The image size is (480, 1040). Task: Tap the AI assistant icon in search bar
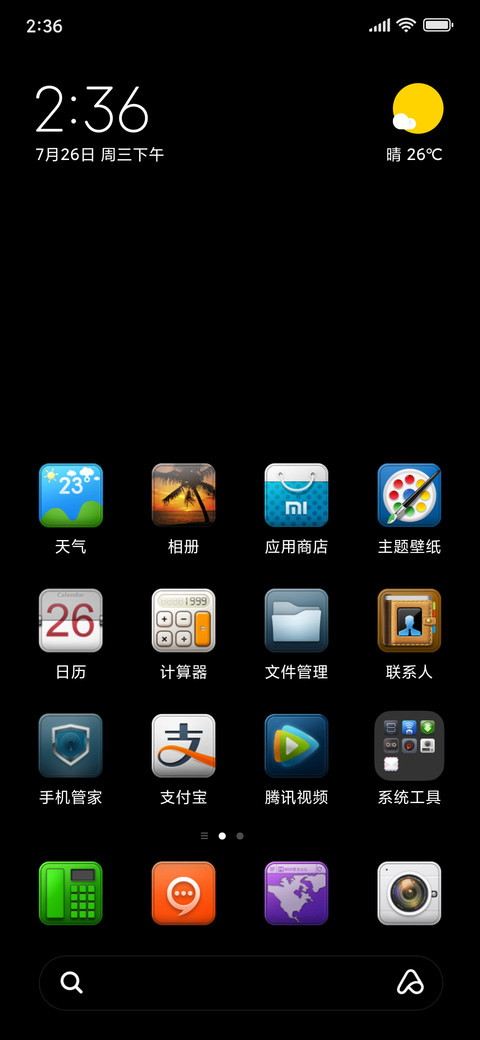tap(410, 982)
